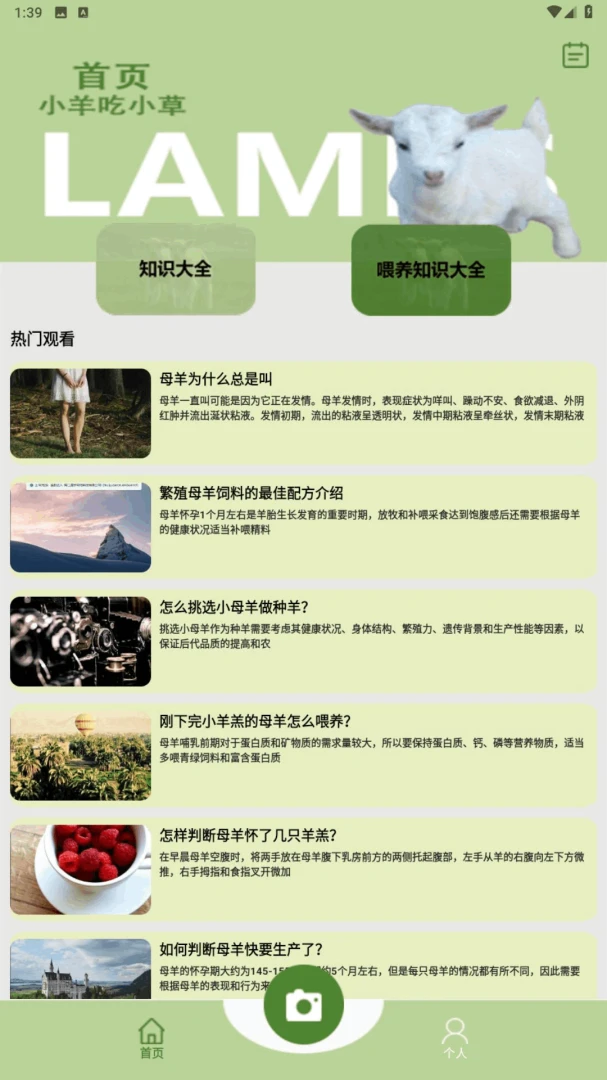Screen dimensions: 607x1080
Task: Open the article 如何判断母羊快要生产了?
Action: (303, 966)
